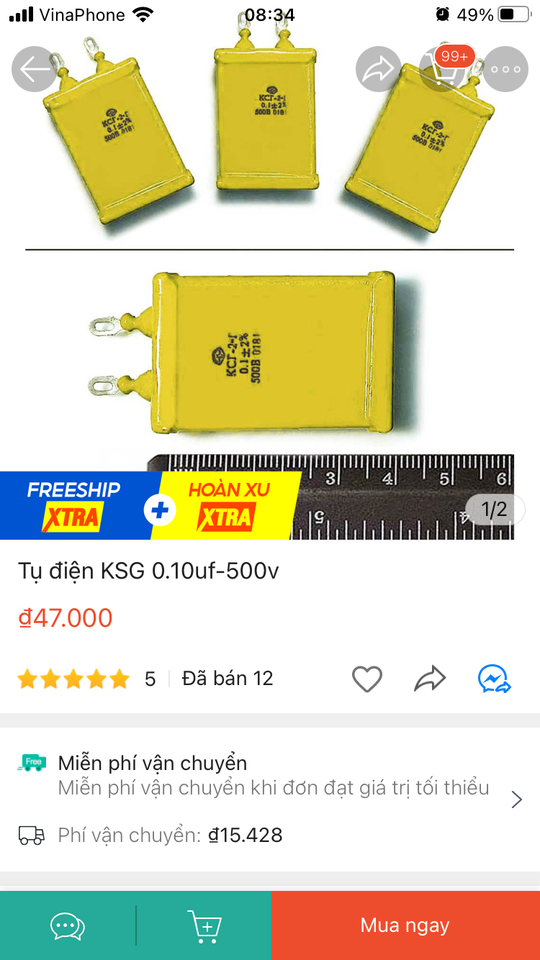Screen dimensions: 540x960
Task: Share via the Messenger icon
Action: pyautogui.click(x=495, y=679)
